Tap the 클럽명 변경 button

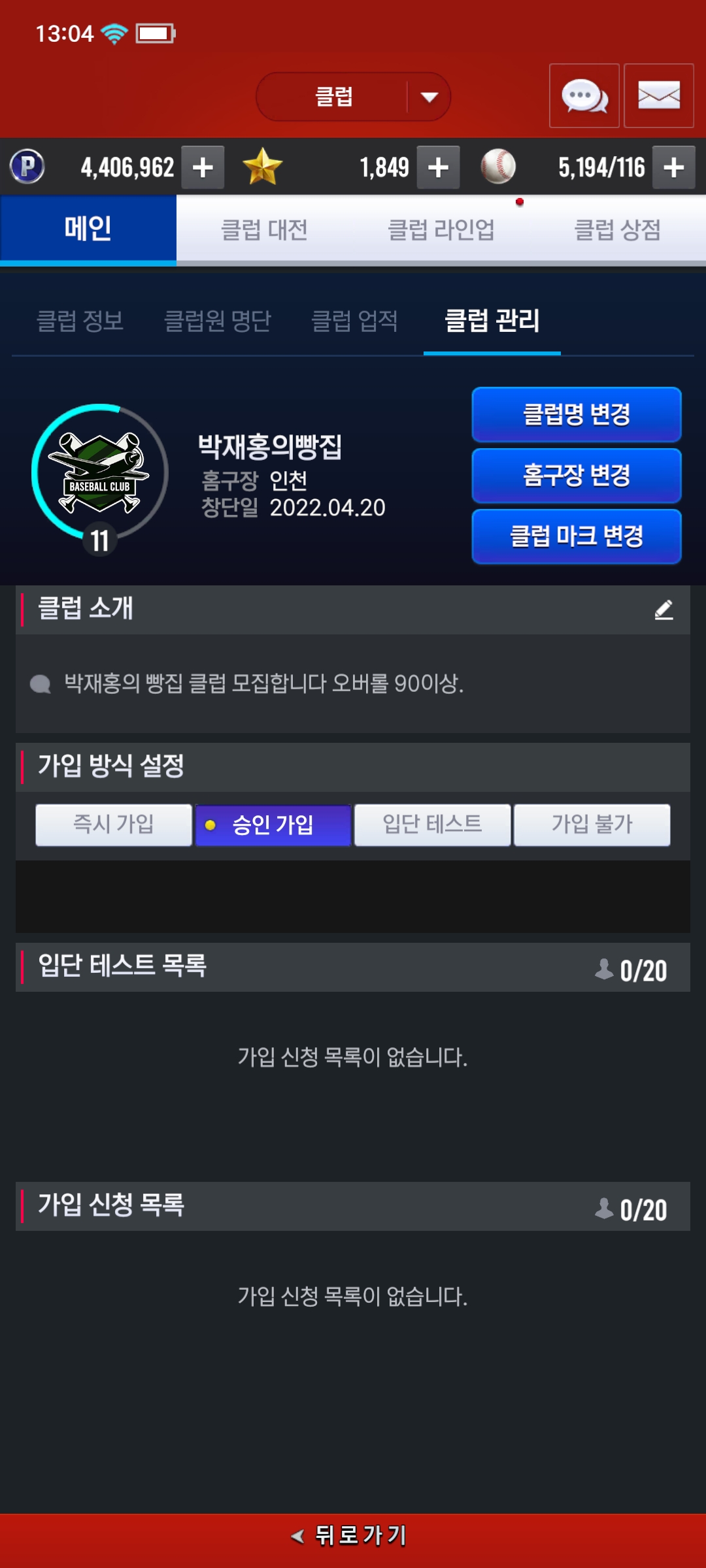click(x=576, y=414)
